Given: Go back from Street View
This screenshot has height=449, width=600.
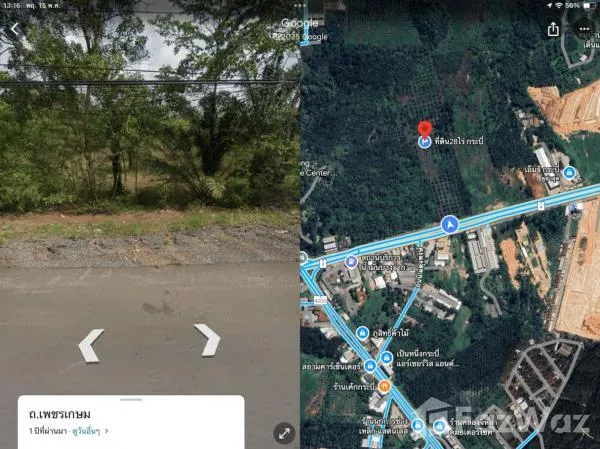Looking at the screenshot, I should (x=14, y=30).
